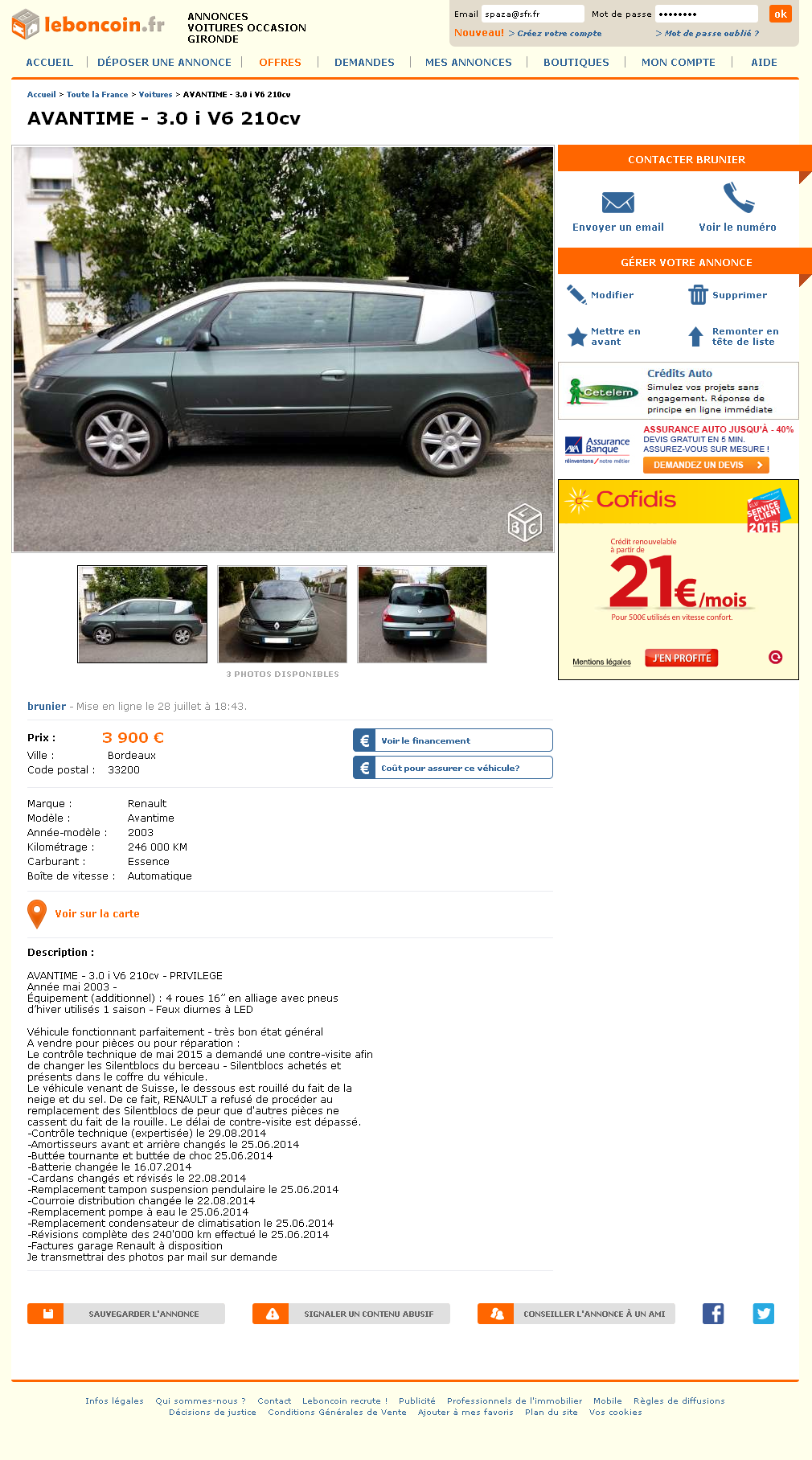Check Coût pour assurer ce véhicule
The height and width of the screenshot is (1460, 812).
[453, 768]
